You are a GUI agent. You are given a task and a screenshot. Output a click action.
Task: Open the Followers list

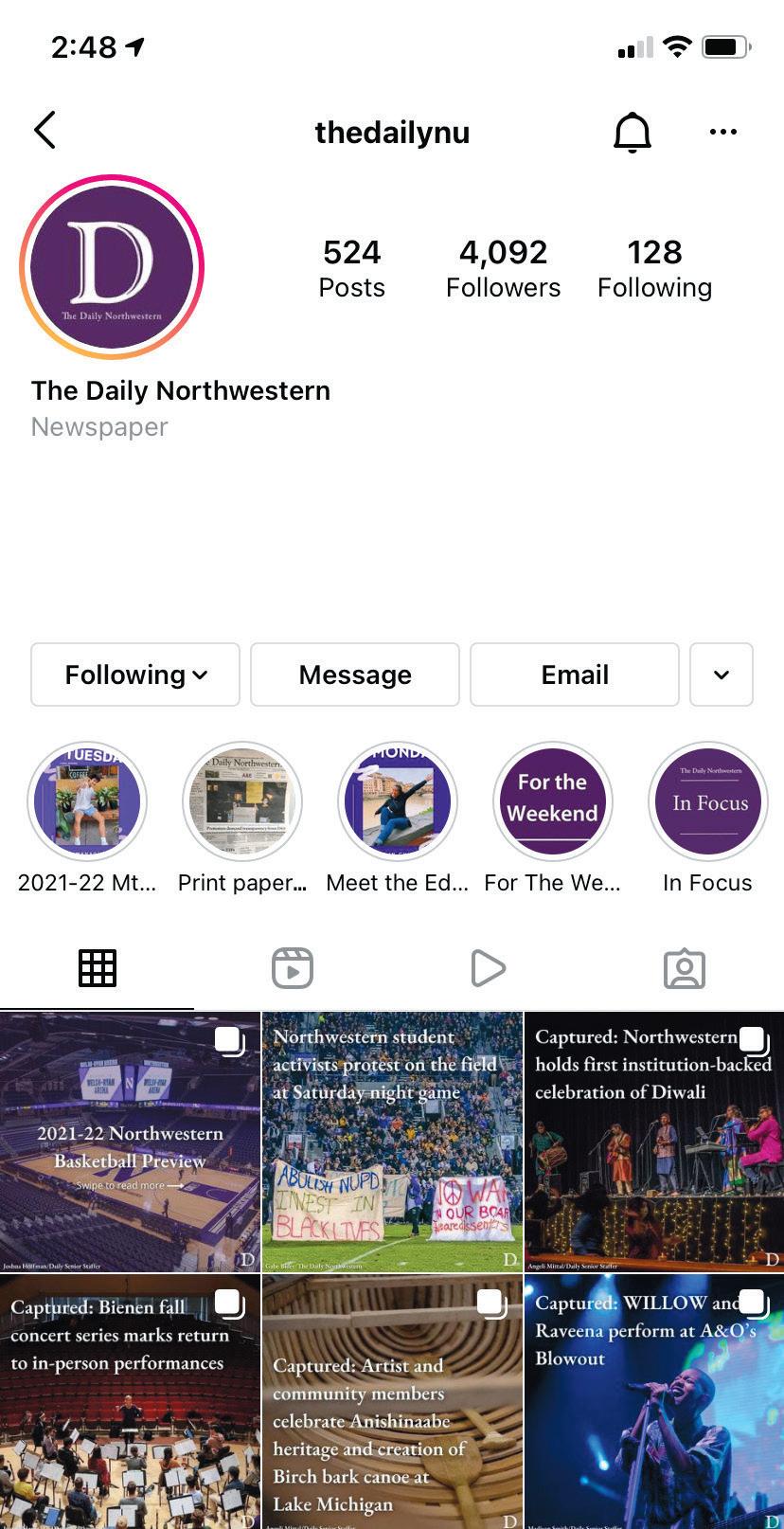[503, 268]
